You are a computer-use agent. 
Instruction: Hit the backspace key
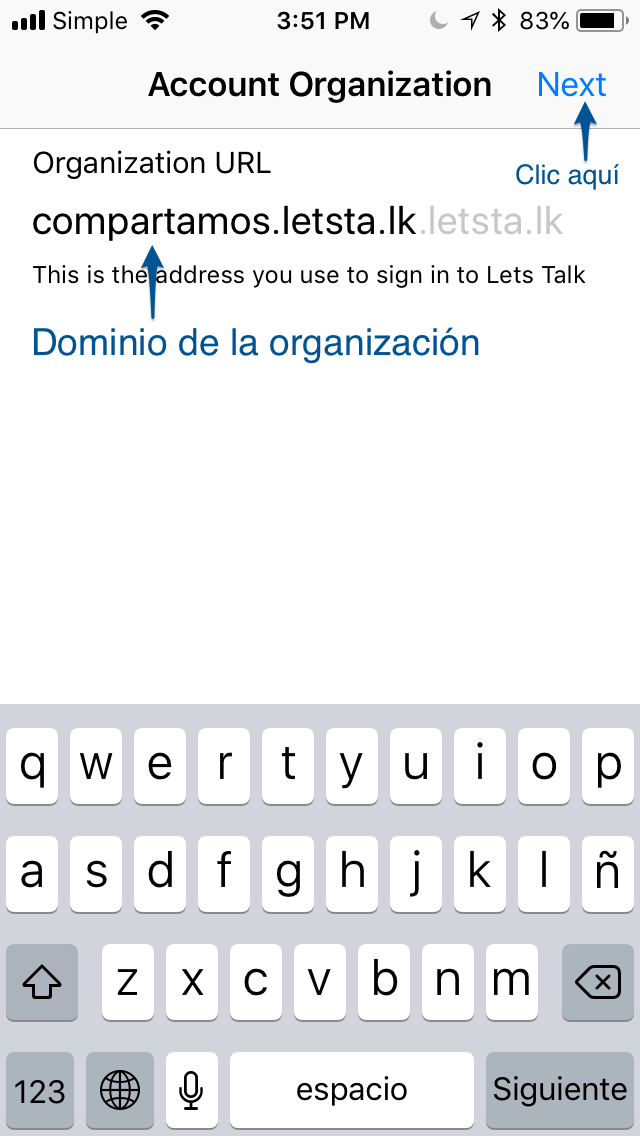[598, 984]
